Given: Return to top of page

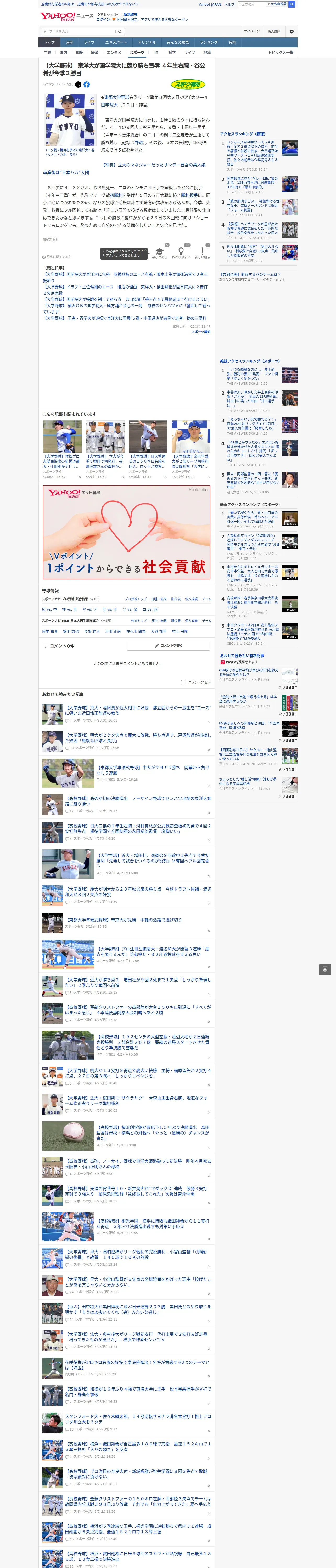Looking at the screenshot, I should coord(325,969).
